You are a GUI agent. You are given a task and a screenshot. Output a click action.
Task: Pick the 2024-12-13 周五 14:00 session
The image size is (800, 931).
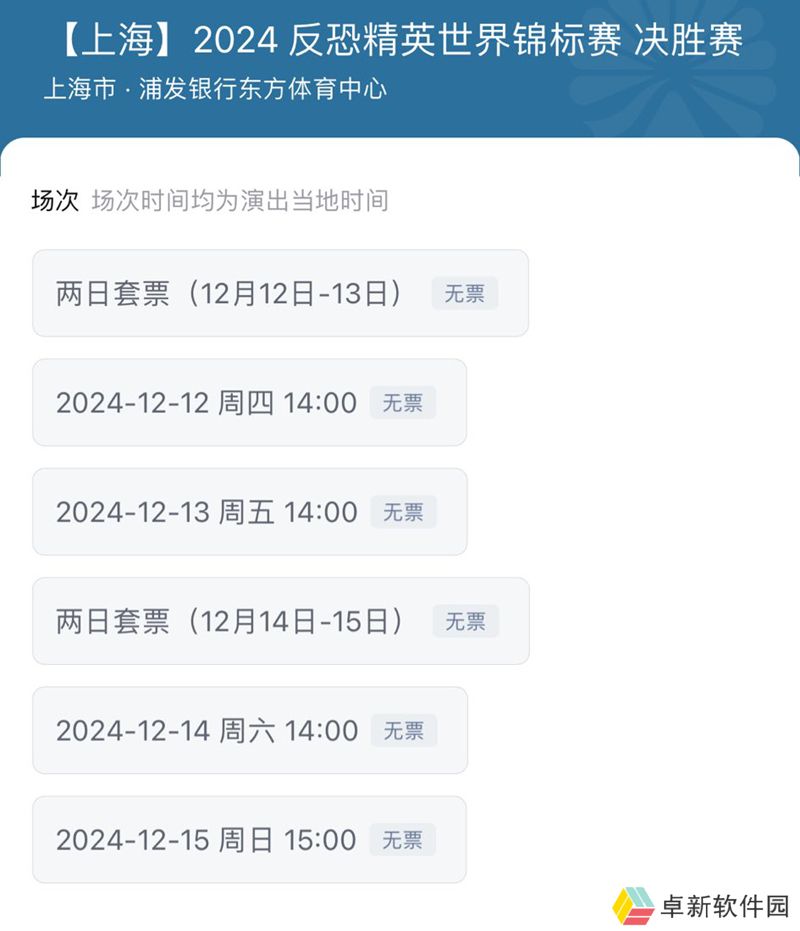(x=249, y=512)
